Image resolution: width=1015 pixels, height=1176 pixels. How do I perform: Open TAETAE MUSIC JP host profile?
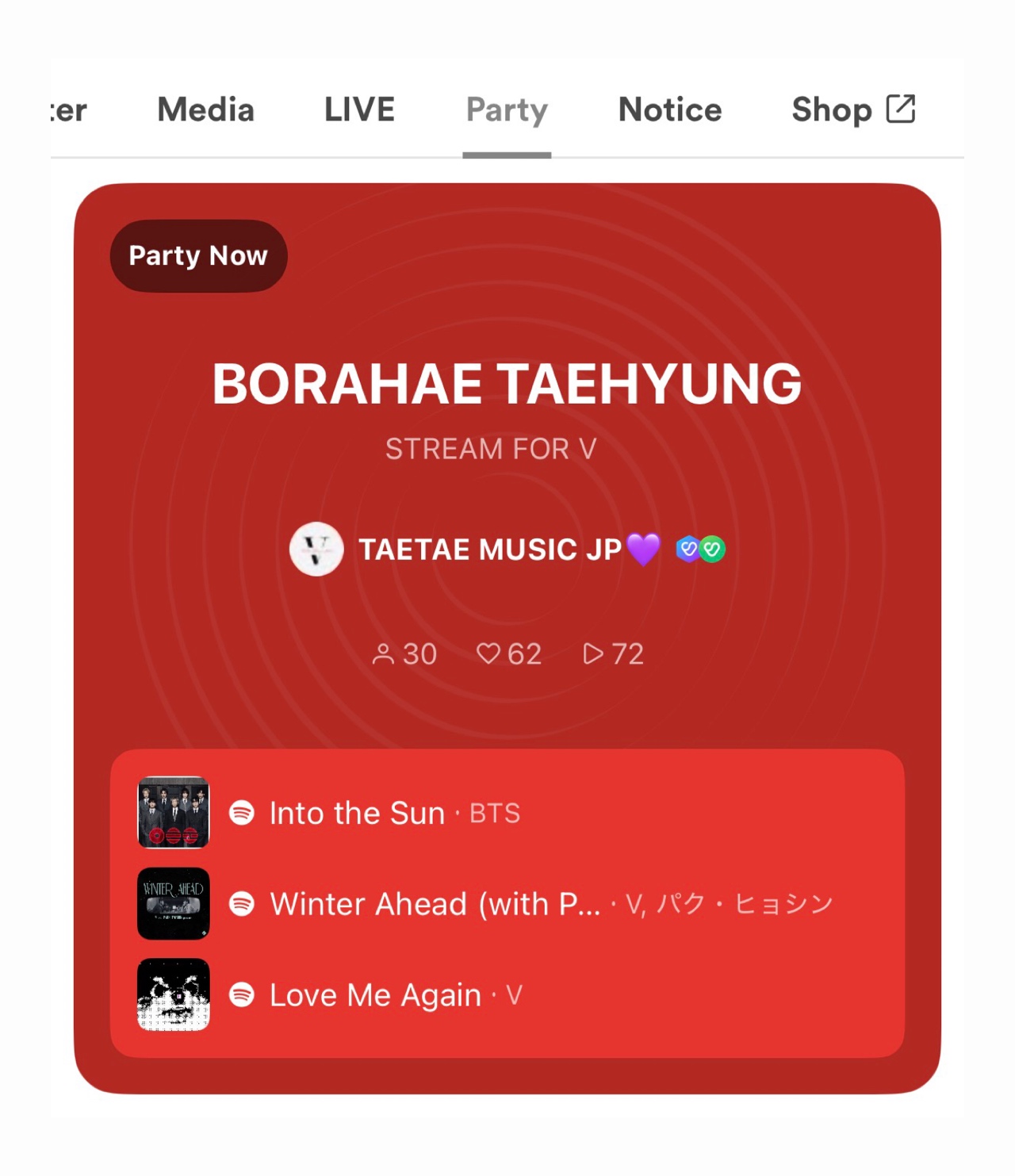pyautogui.click(x=489, y=550)
